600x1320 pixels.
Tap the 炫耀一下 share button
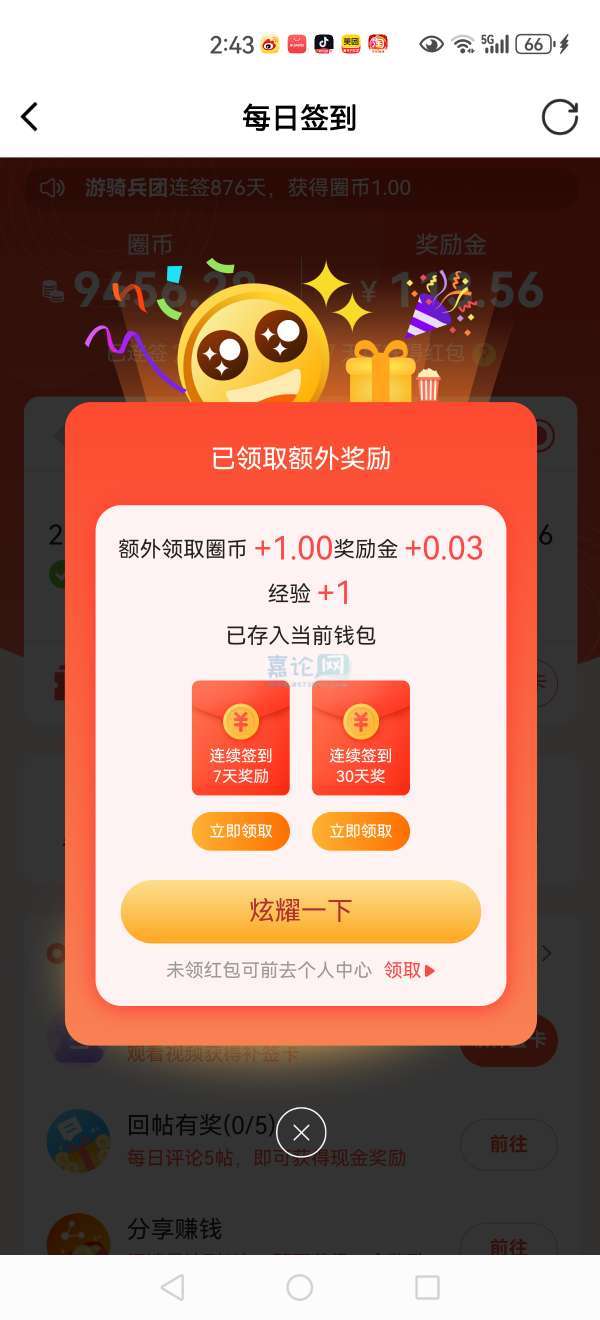coord(300,911)
